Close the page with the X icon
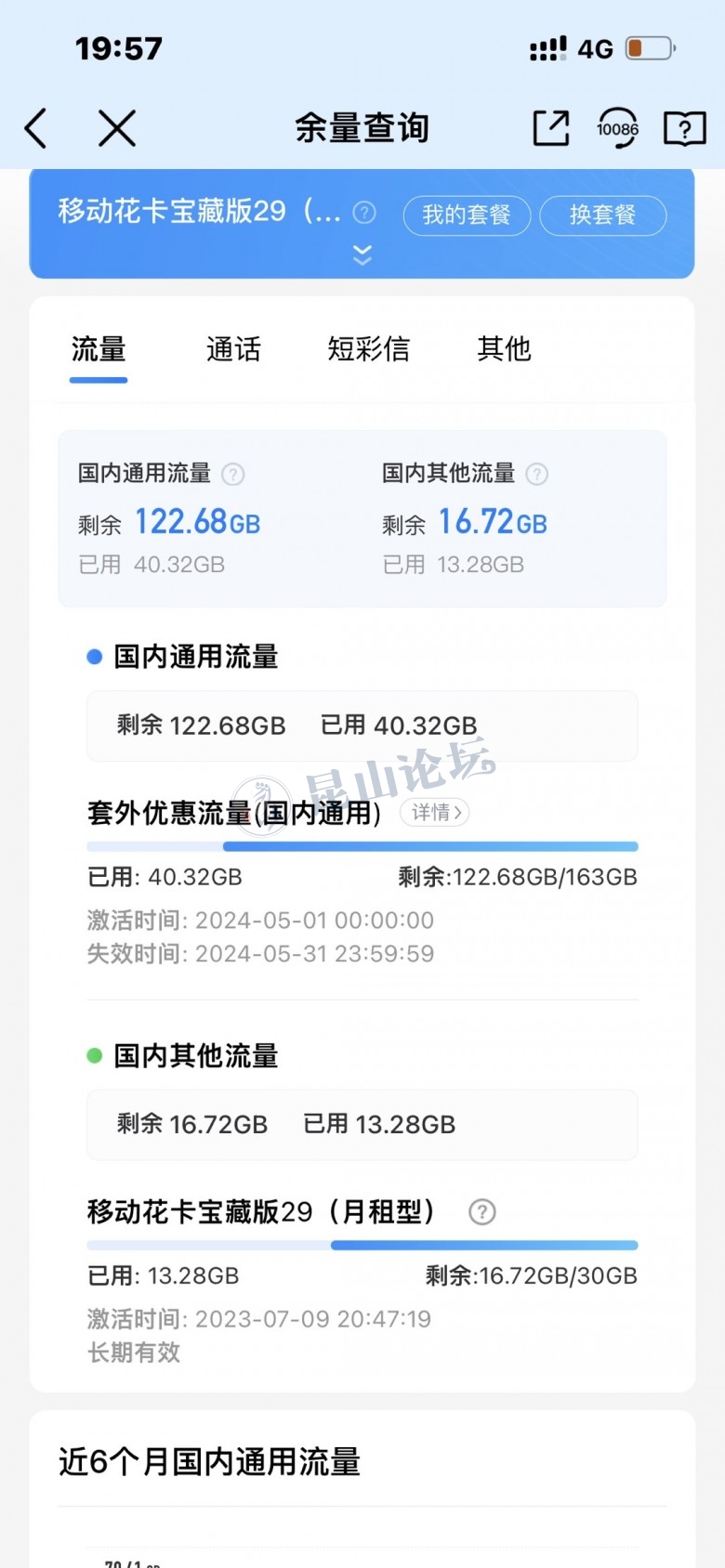Viewport: 725px width, 1568px height. (117, 128)
